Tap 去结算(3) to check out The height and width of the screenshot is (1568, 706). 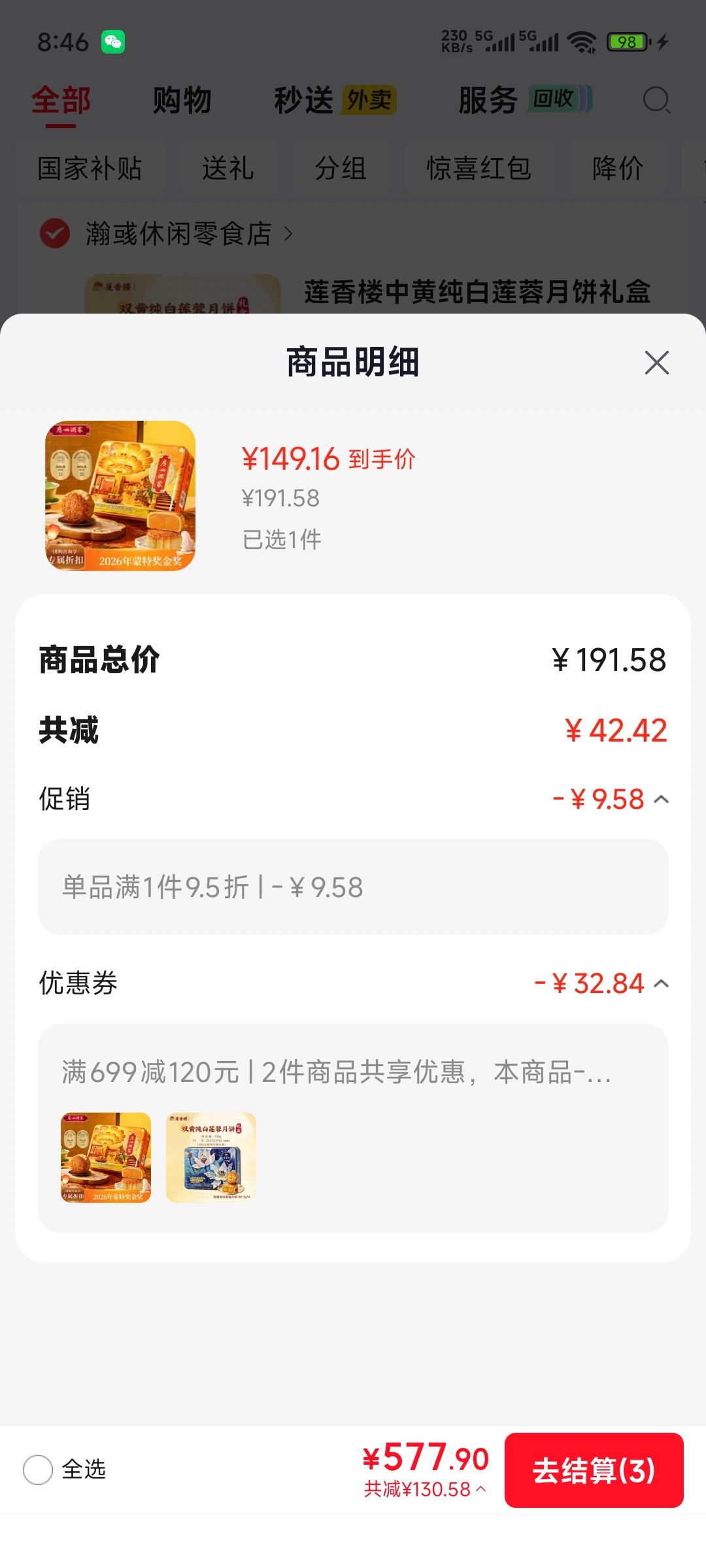tap(594, 1470)
